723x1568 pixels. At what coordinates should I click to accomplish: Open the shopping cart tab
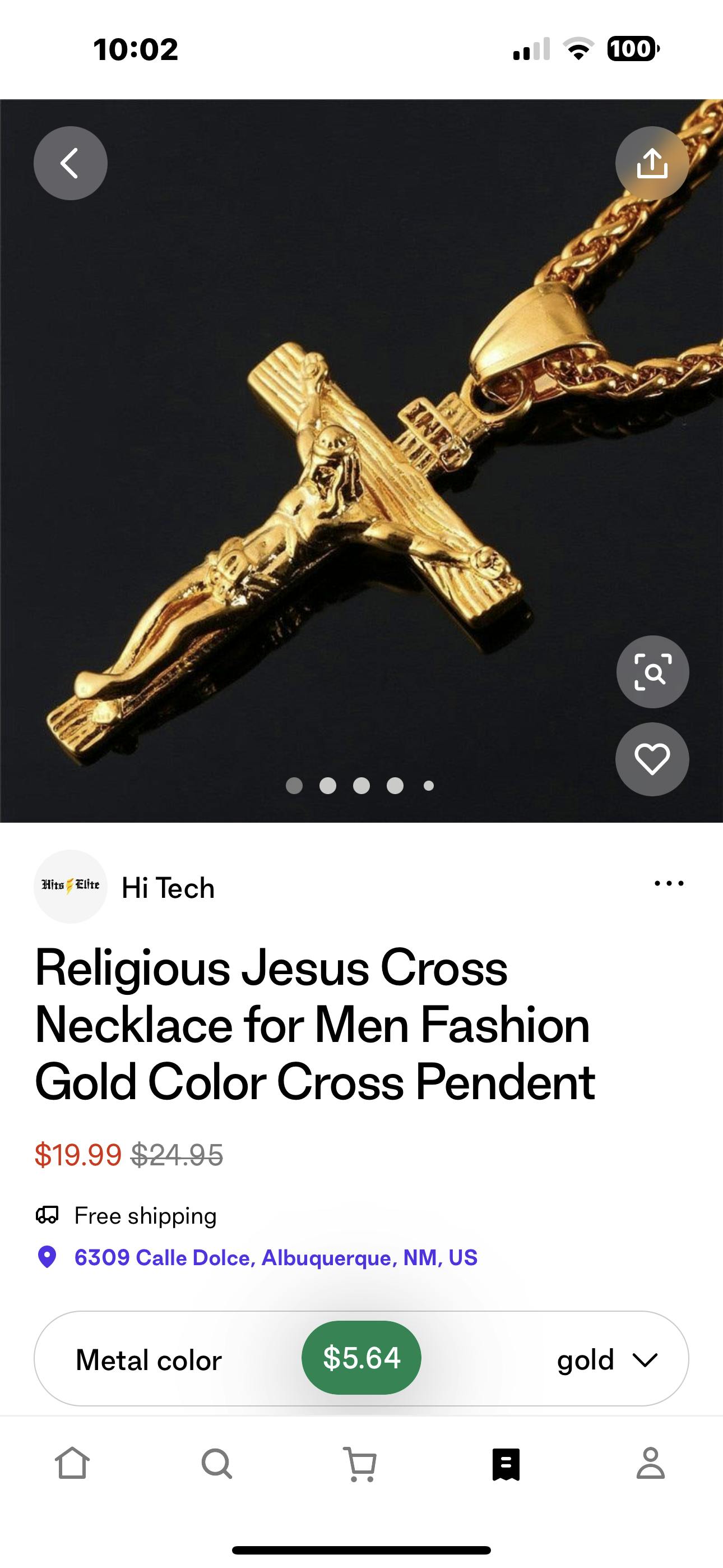click(361, 1463)
